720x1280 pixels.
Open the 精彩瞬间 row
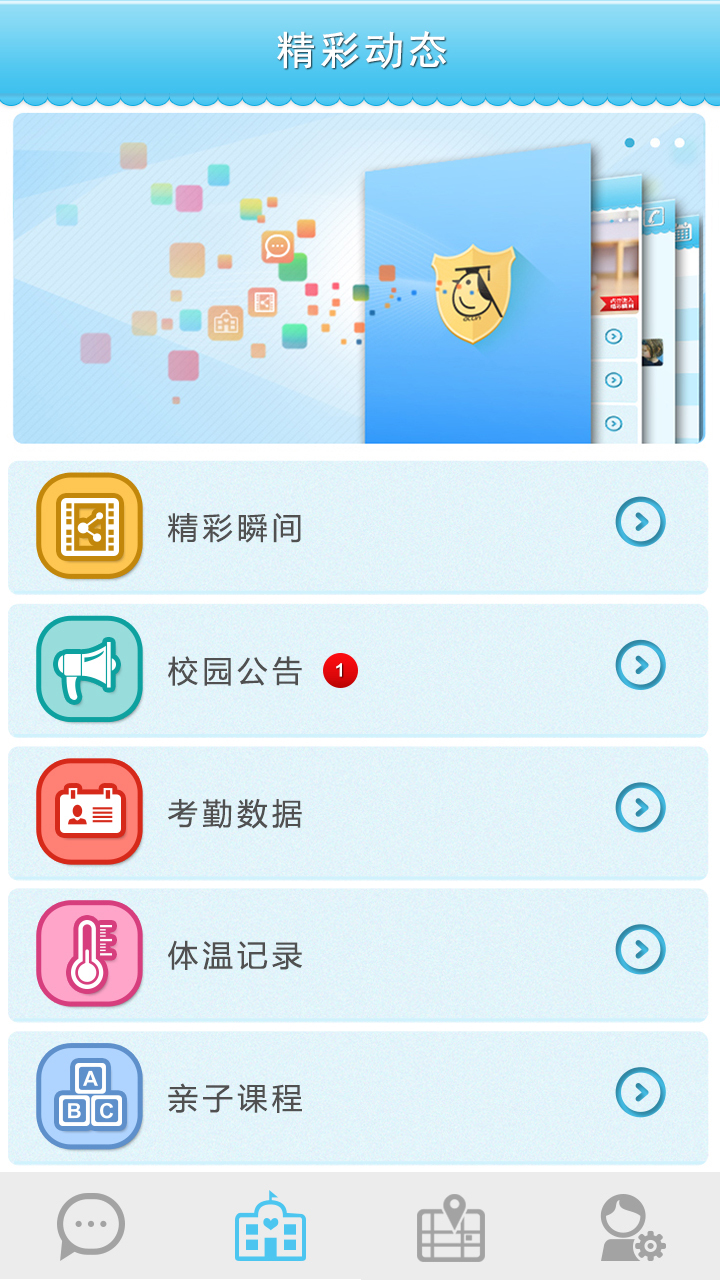(x=358, y=526)
